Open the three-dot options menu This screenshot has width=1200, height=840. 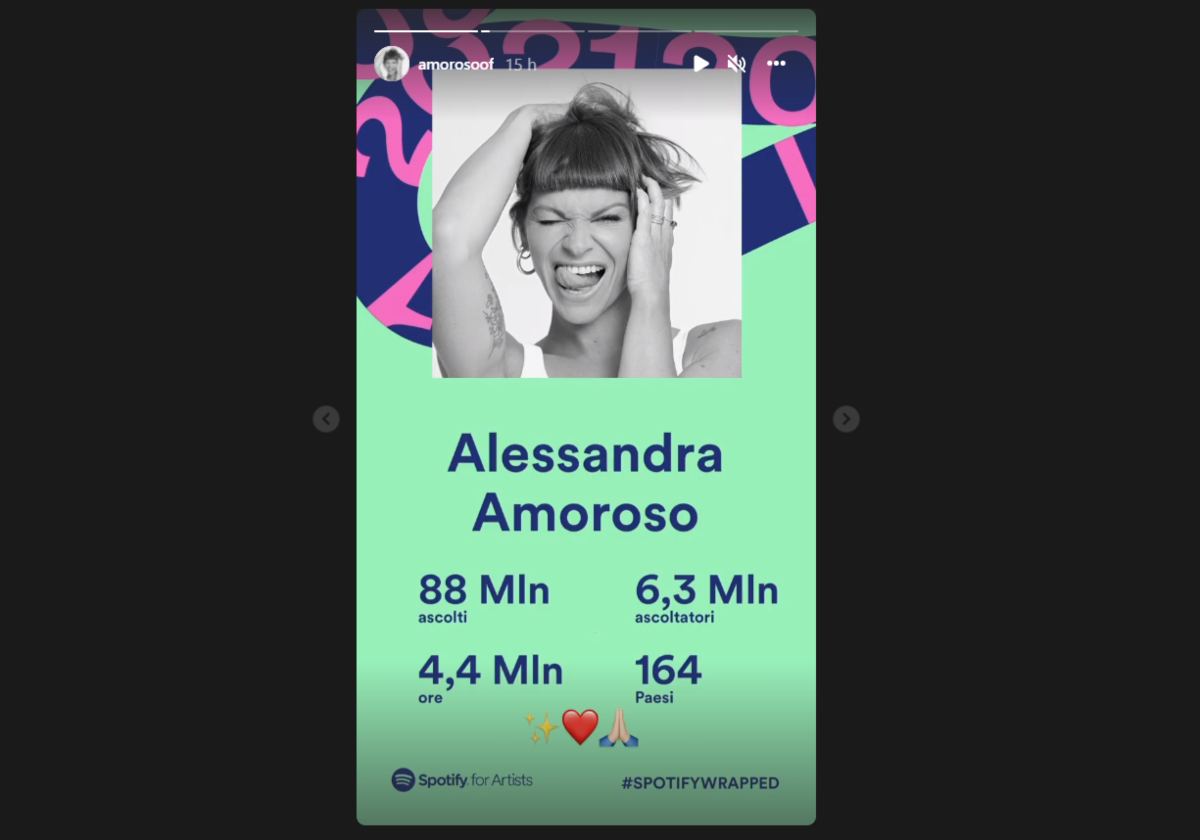click(x=776, y=64)
